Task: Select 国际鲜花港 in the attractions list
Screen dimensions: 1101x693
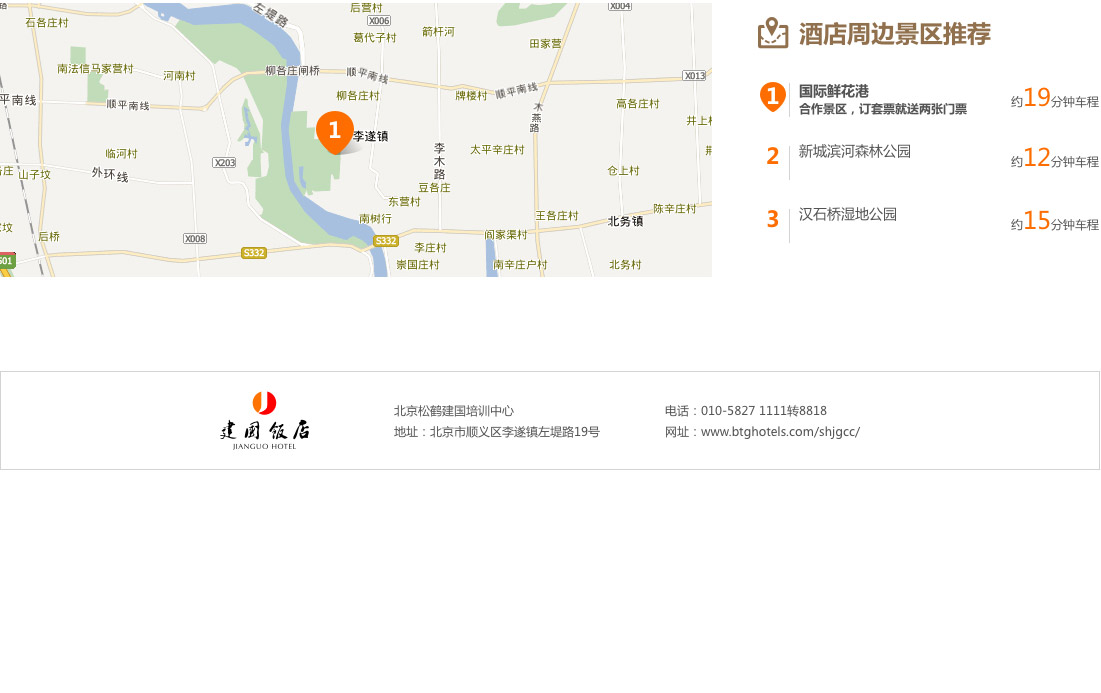Action: [834, 91]
